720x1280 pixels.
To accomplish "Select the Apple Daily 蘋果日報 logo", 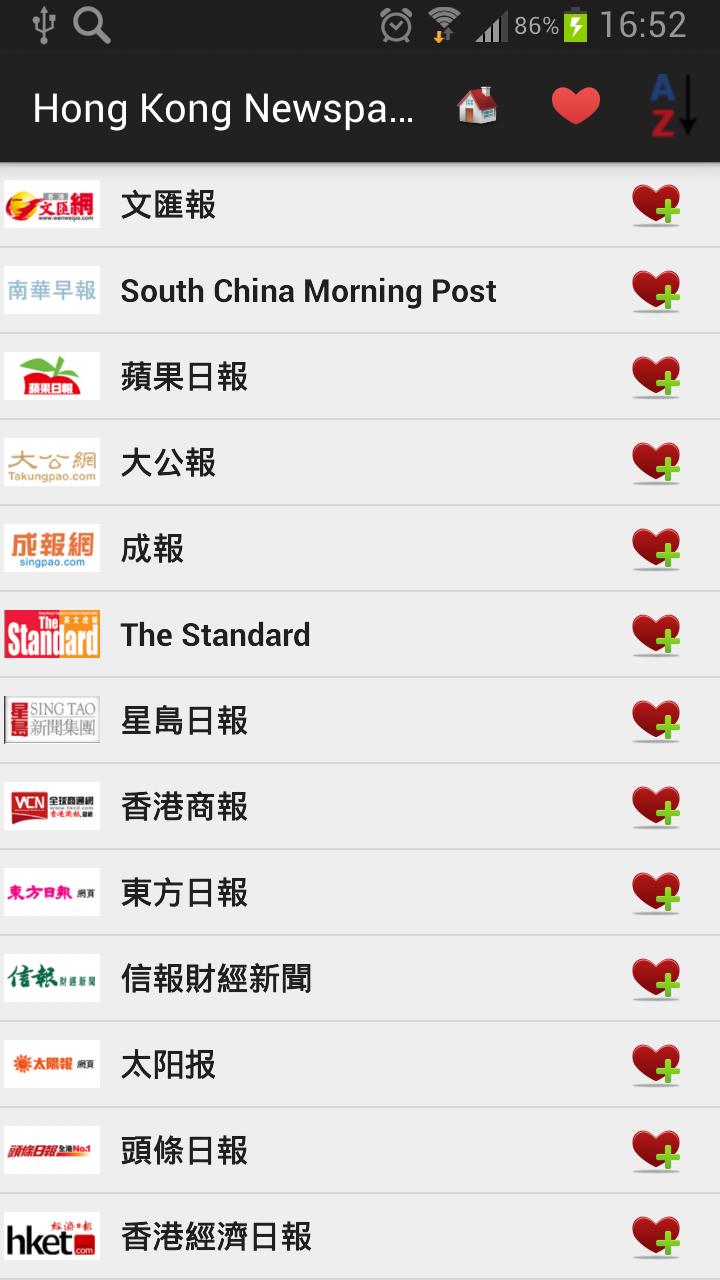I will (x=51, y=376).
